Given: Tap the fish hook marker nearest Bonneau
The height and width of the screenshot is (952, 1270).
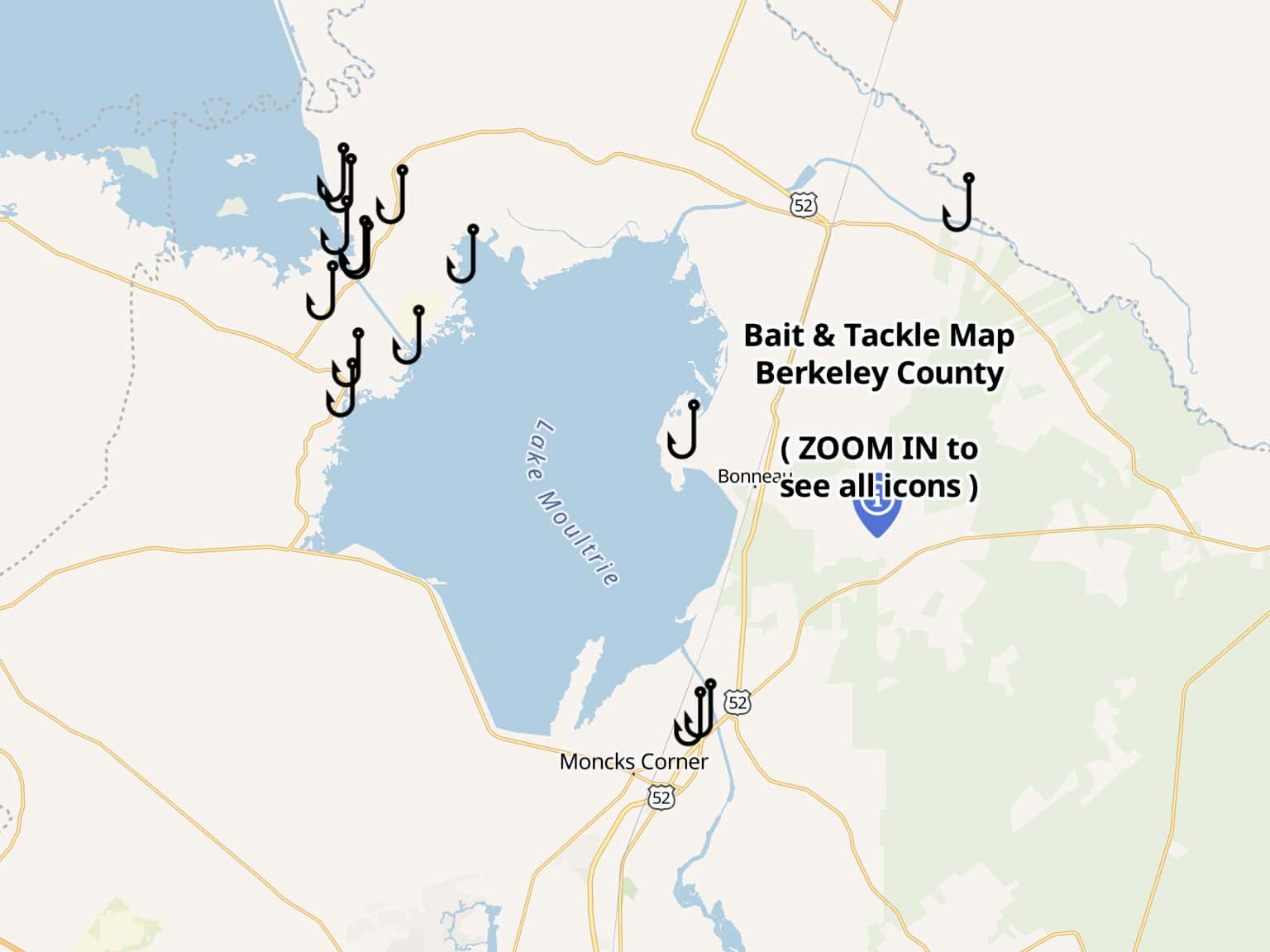Looking at the screenshot, I should [x=684, y=430].
